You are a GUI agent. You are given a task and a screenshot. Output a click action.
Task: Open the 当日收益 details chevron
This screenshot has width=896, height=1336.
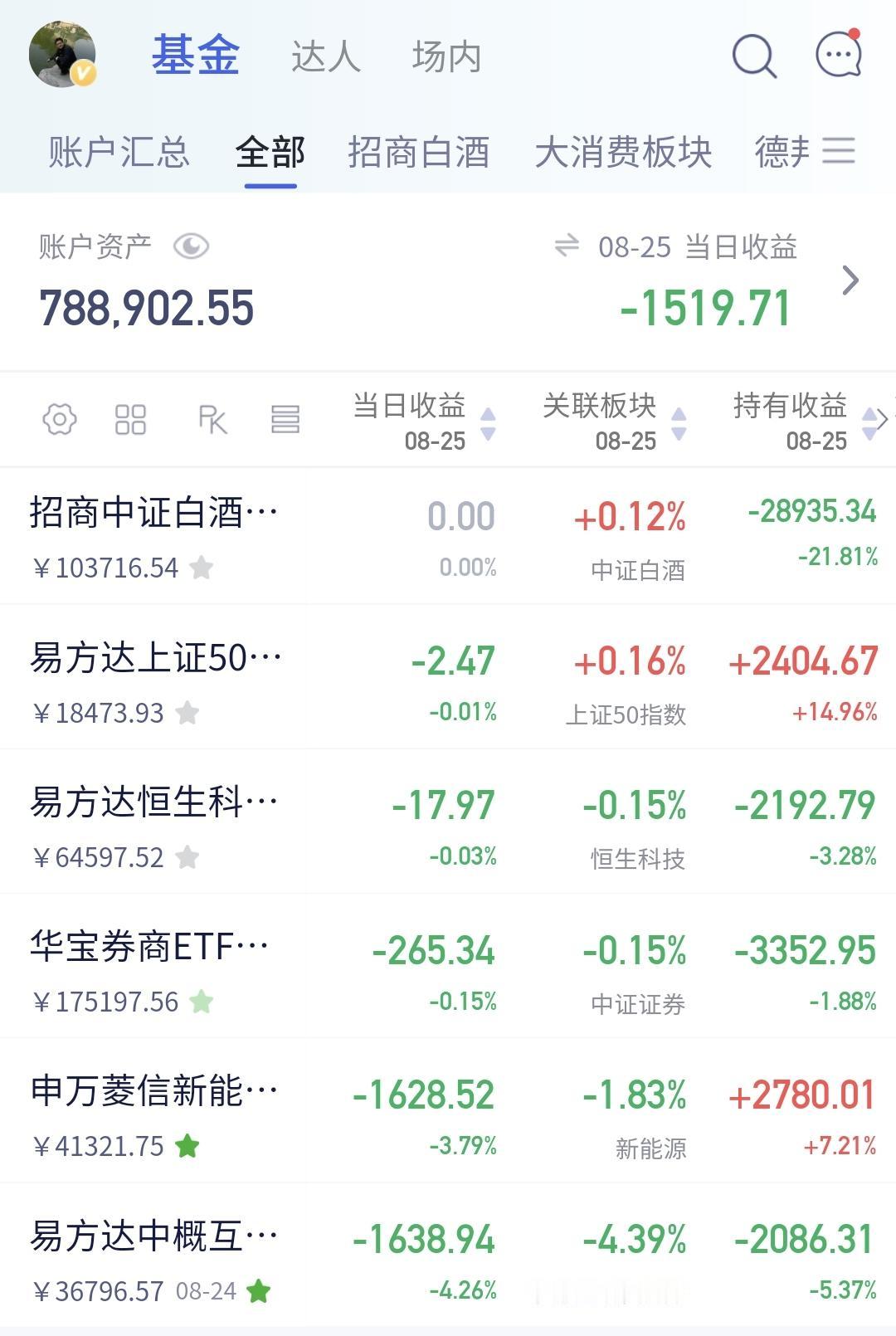(850, 280)
